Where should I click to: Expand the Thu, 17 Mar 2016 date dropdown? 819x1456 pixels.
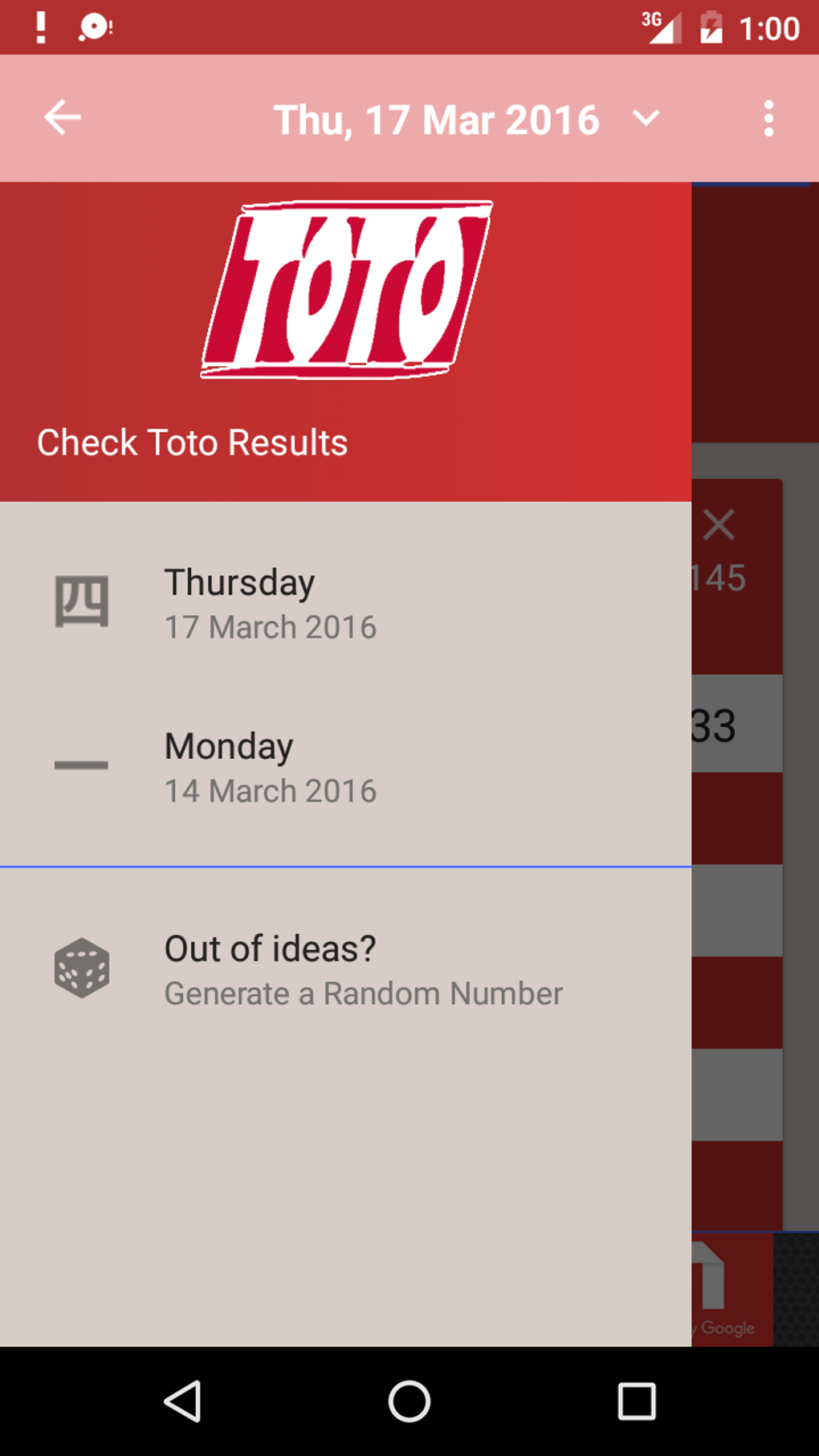click(x=645, y=120)
